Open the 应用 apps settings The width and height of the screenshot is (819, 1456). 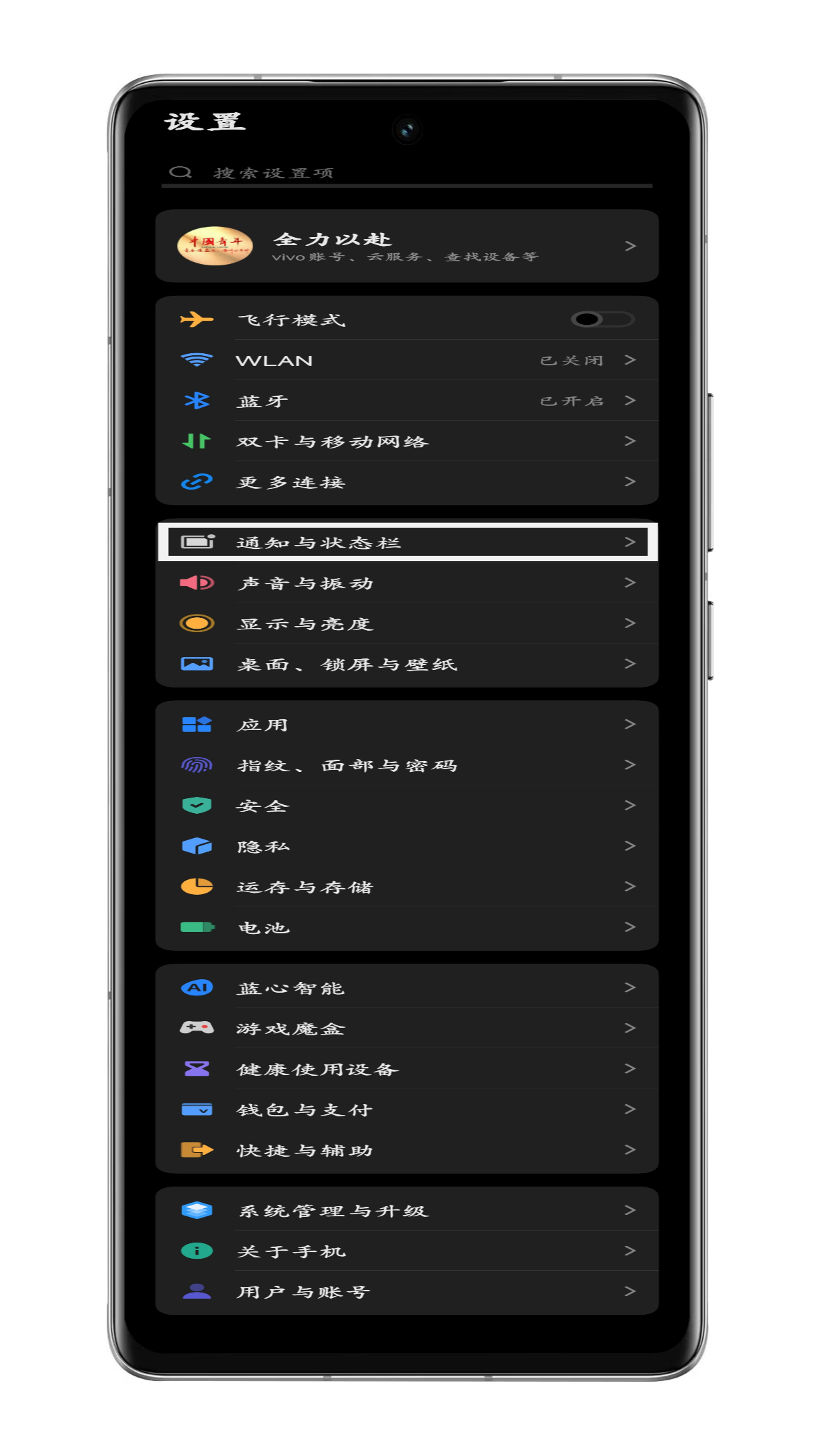tap(406, 725)
